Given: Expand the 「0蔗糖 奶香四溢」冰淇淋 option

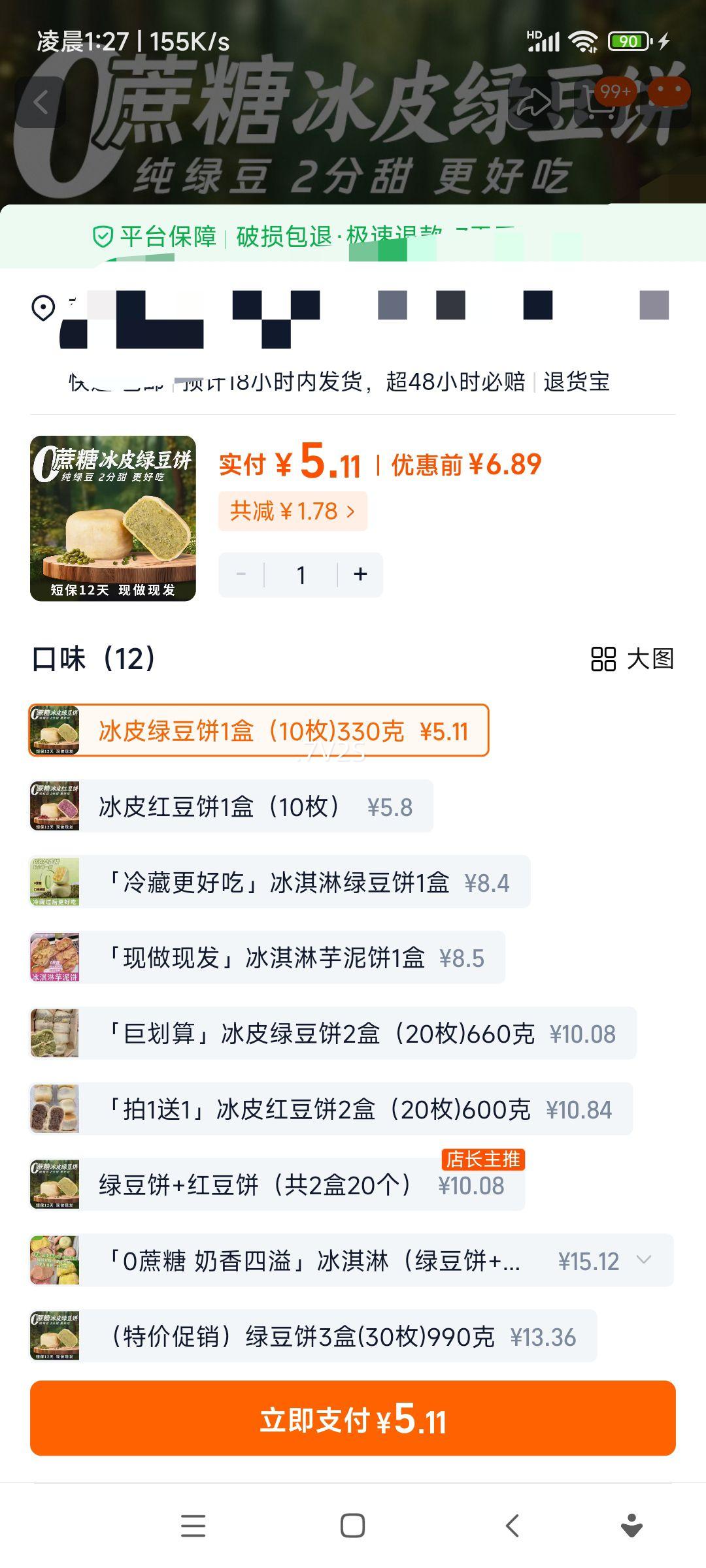Looking at the screenshot, I should (x=643, y=1260).
